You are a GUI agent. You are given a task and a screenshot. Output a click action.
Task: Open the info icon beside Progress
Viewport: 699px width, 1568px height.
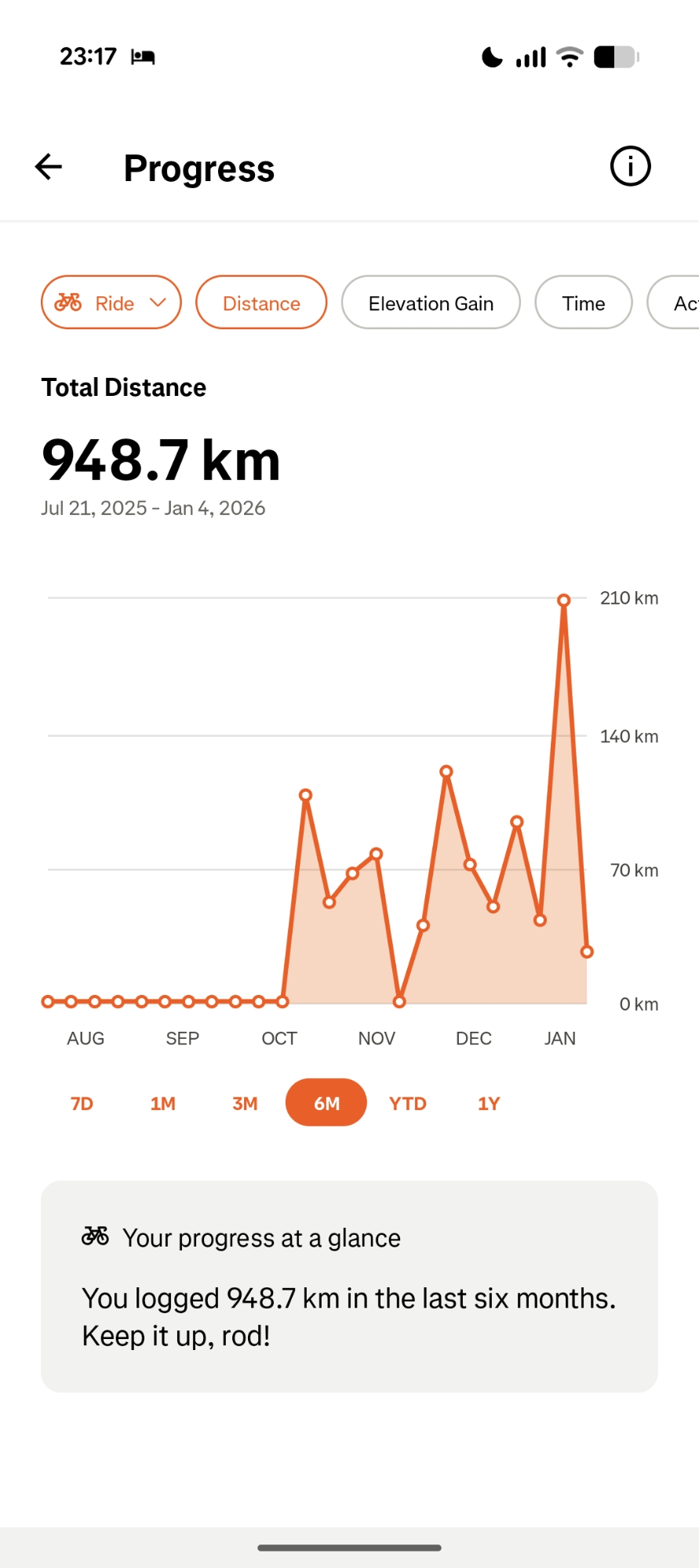[630, 166]
